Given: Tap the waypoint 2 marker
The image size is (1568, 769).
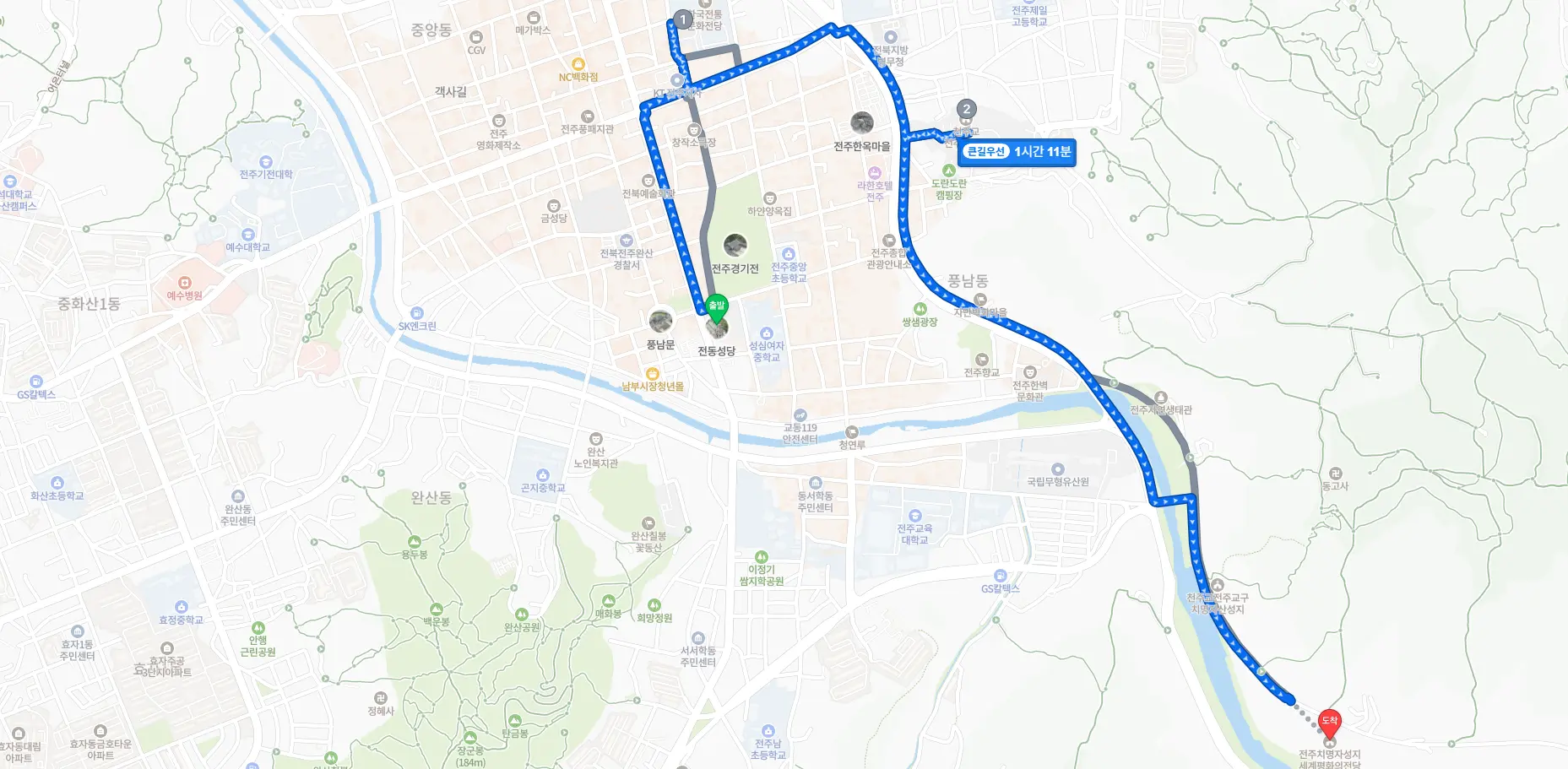Looking at the screenshot, I should [966, 110].
